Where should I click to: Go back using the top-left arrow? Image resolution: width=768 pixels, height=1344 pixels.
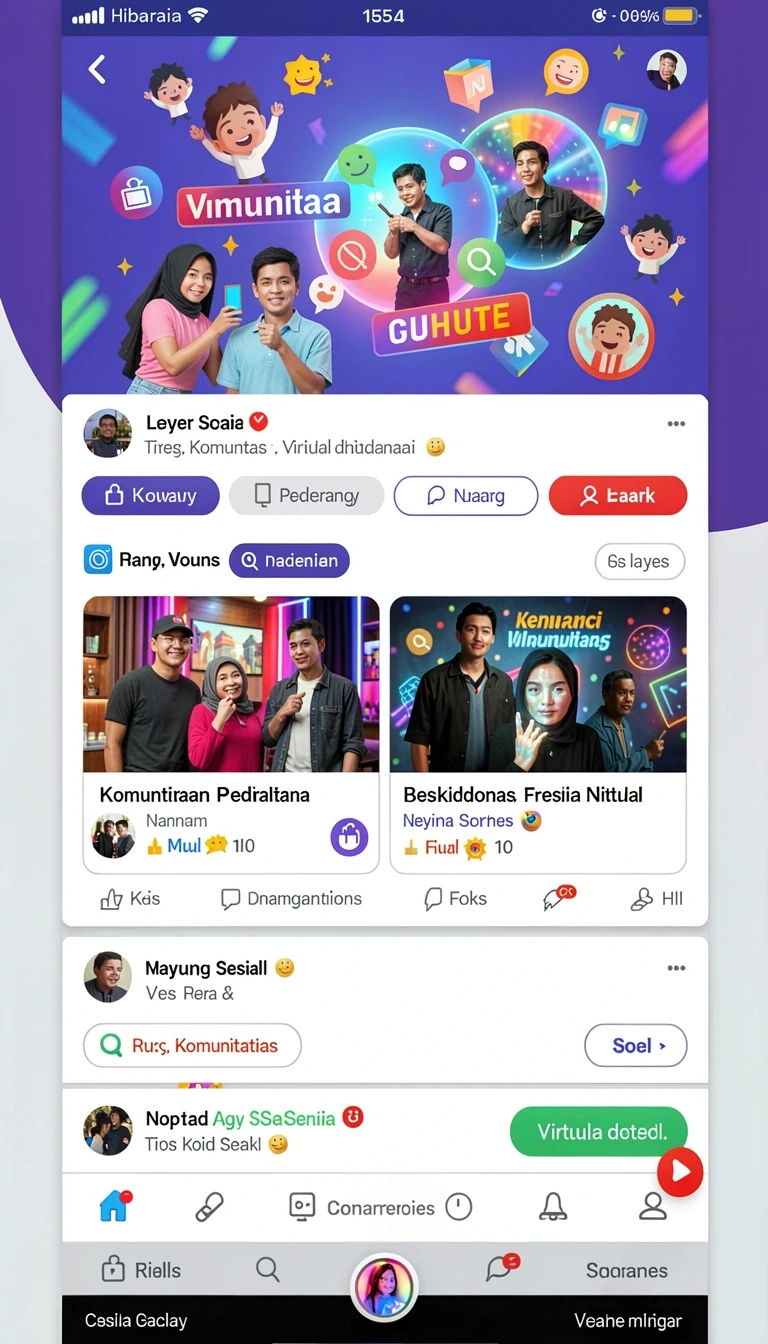pos(97,69)
